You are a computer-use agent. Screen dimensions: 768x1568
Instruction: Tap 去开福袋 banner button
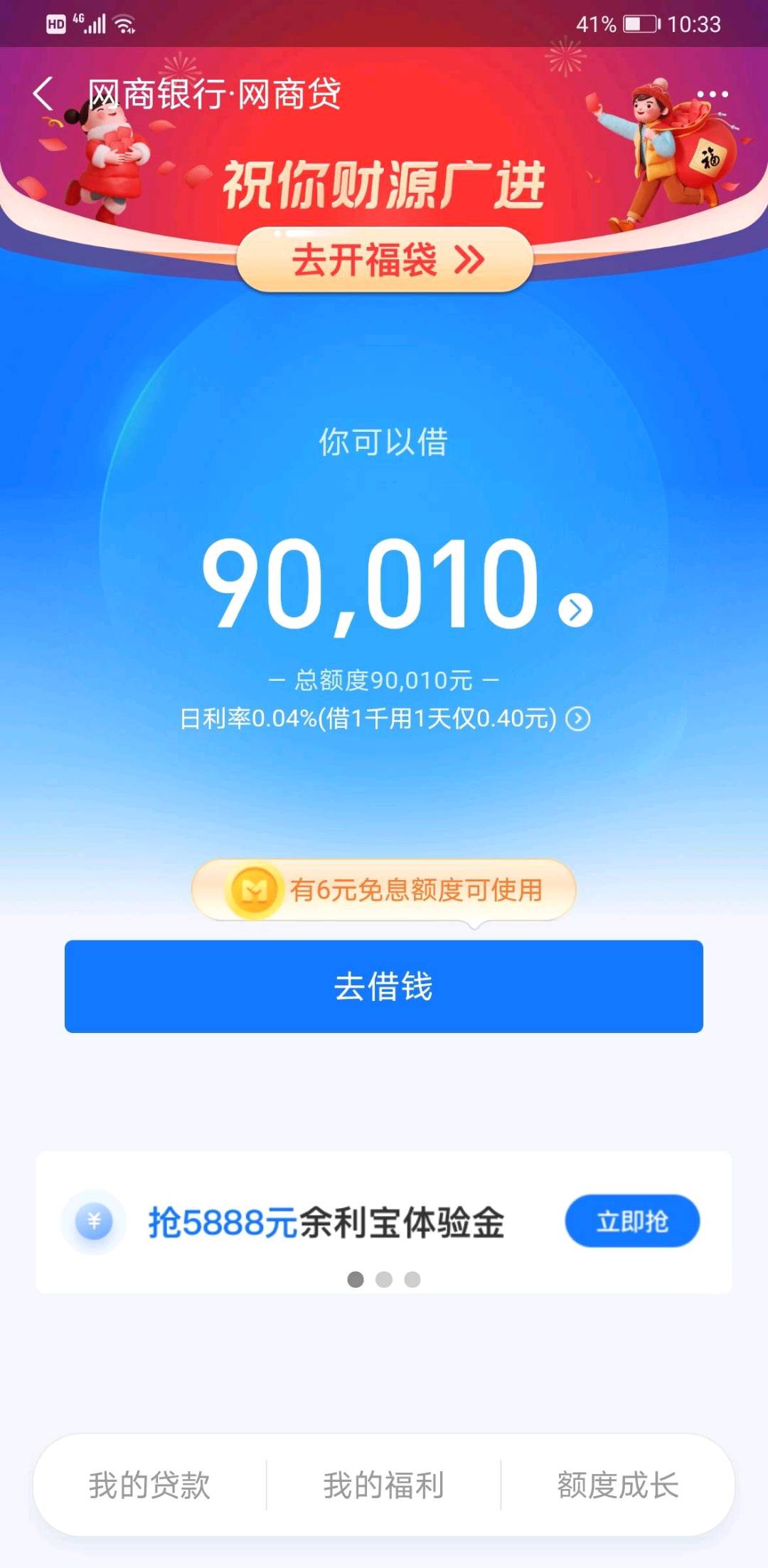[x=385, y=260]
